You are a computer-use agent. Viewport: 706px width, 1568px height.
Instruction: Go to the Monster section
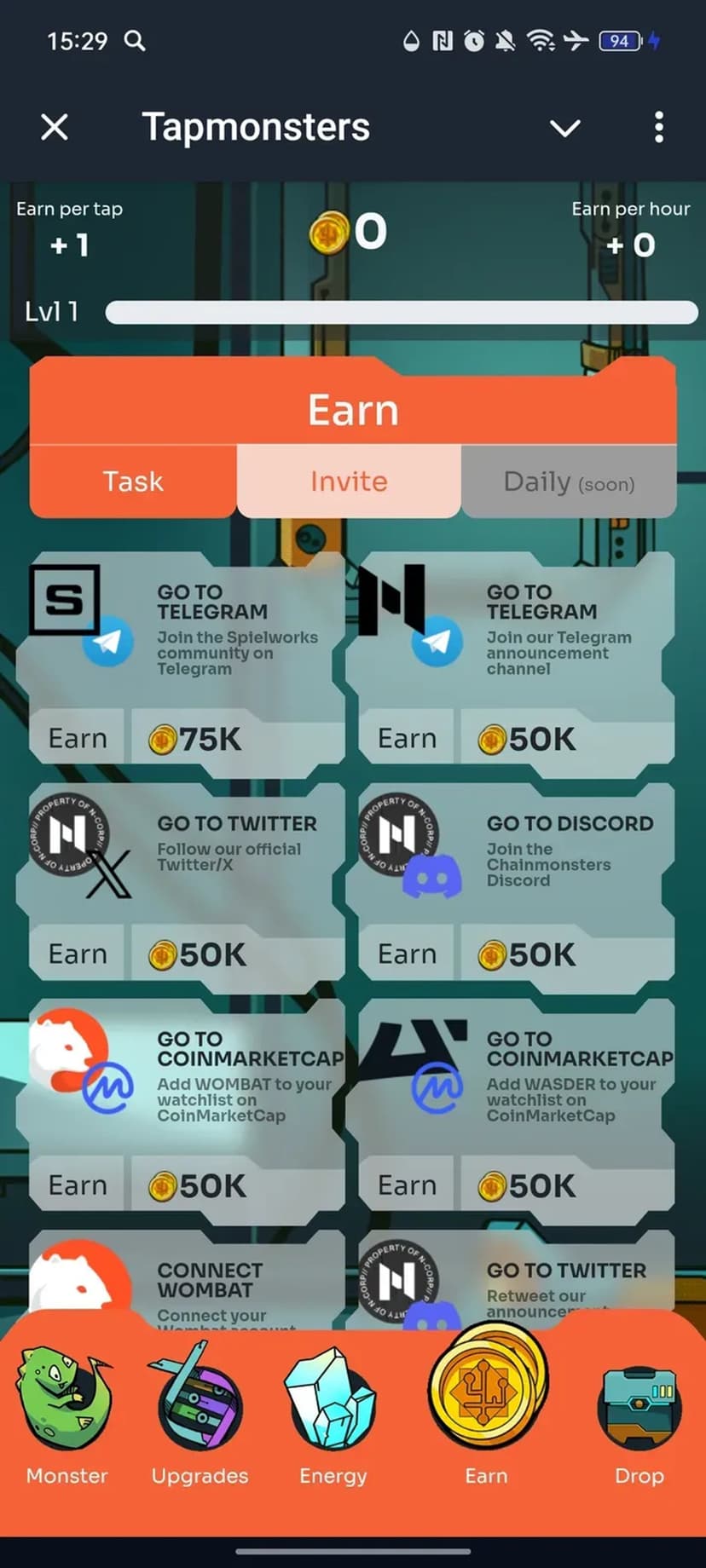67,1415
